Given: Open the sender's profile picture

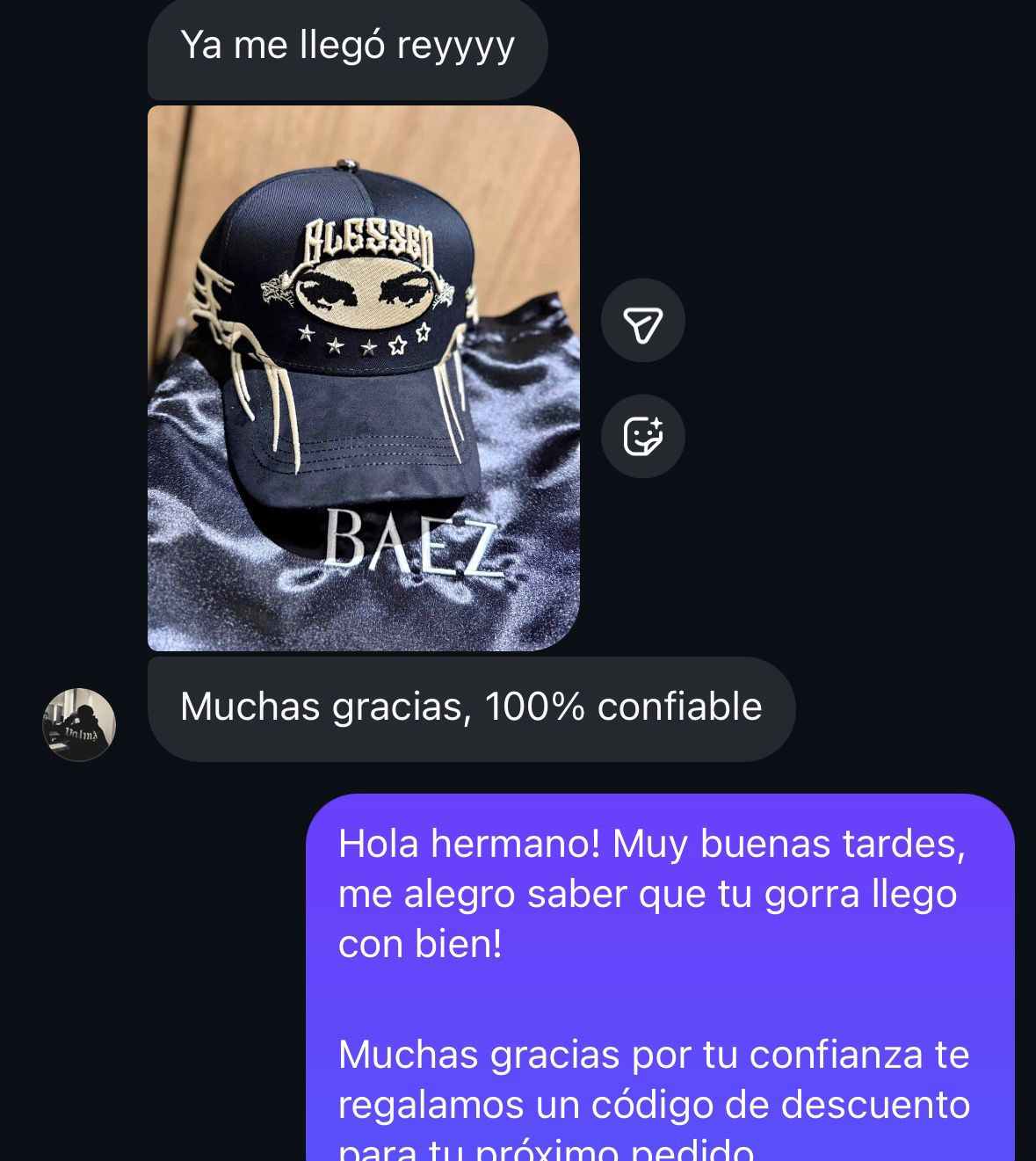Looking at the screenshot, I should [79, 724].
